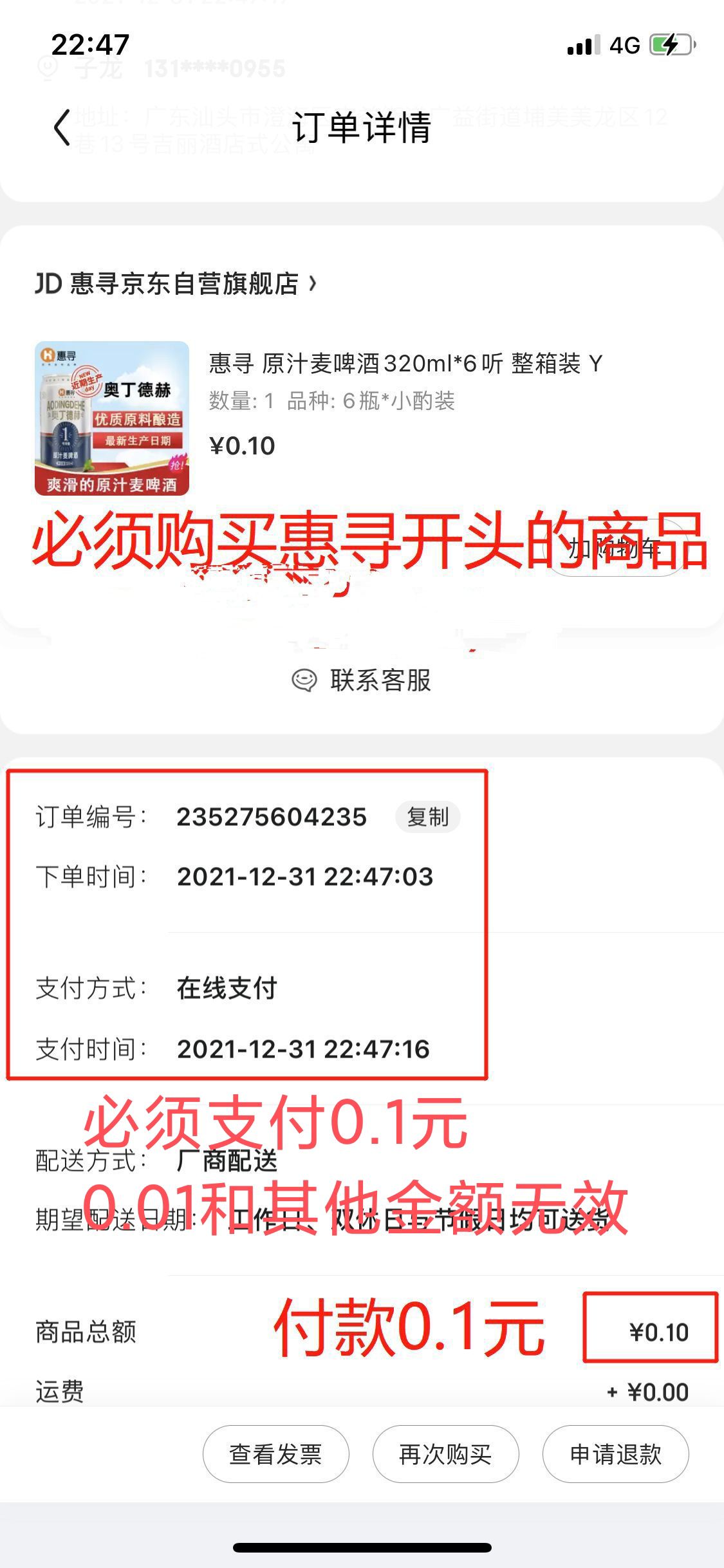724x1568 pixels.
Task: Open the 惠寻 原汁麦啤酒 product thumbnail
Action: [112, 418]
